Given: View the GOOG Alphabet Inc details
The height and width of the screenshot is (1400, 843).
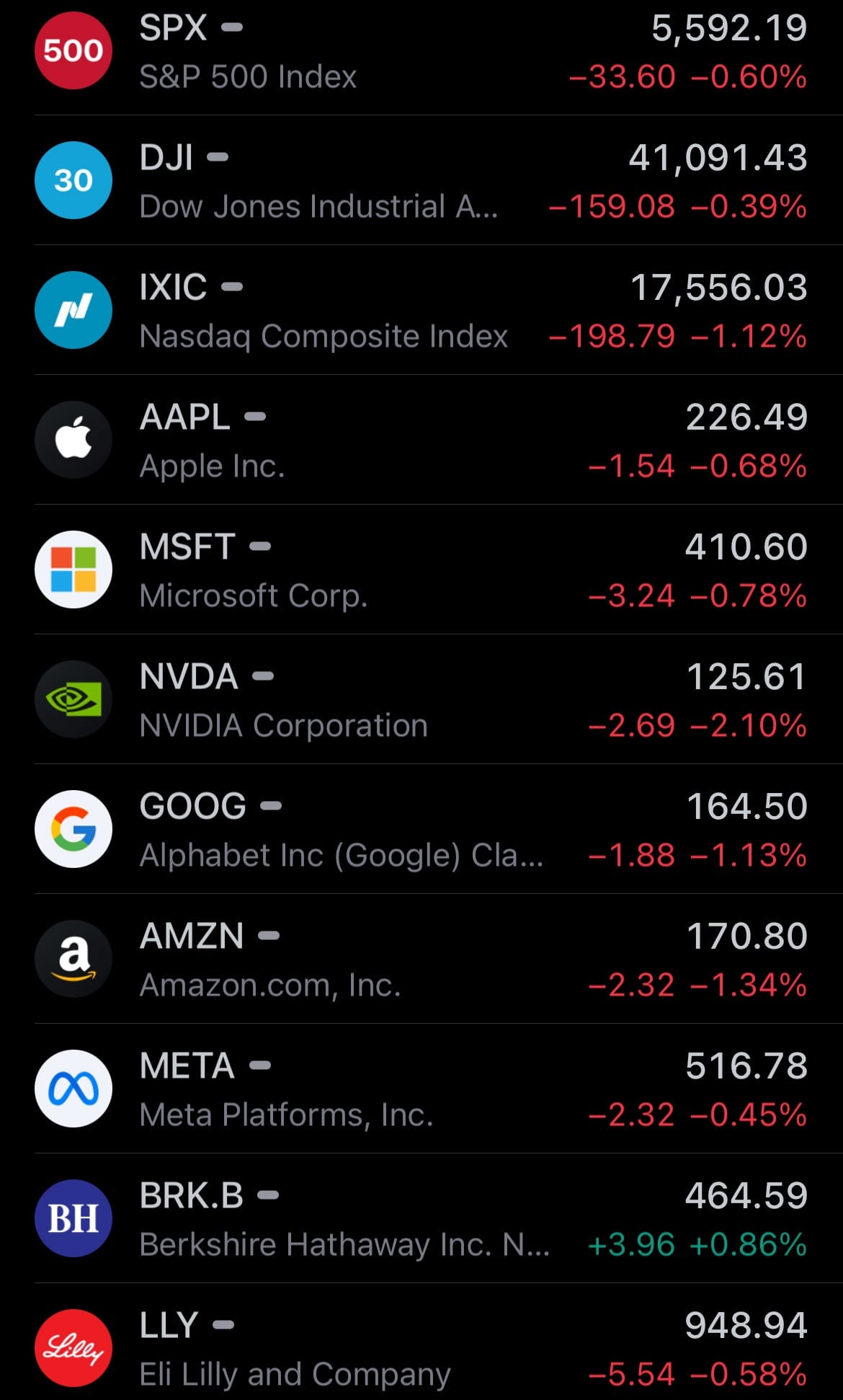Looking at the screenshot, I should pos(421,830).
